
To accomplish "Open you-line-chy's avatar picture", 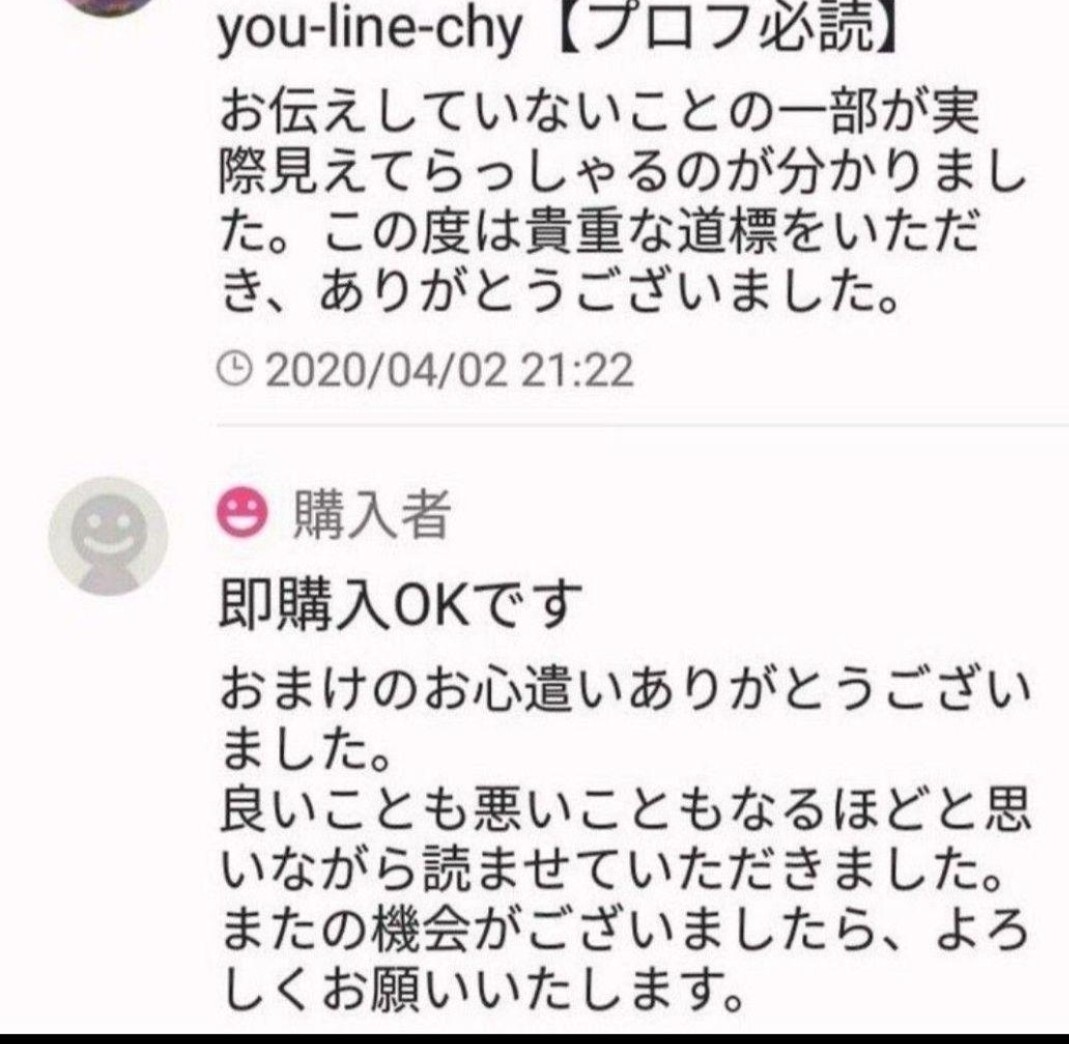I will coord(108,6).
